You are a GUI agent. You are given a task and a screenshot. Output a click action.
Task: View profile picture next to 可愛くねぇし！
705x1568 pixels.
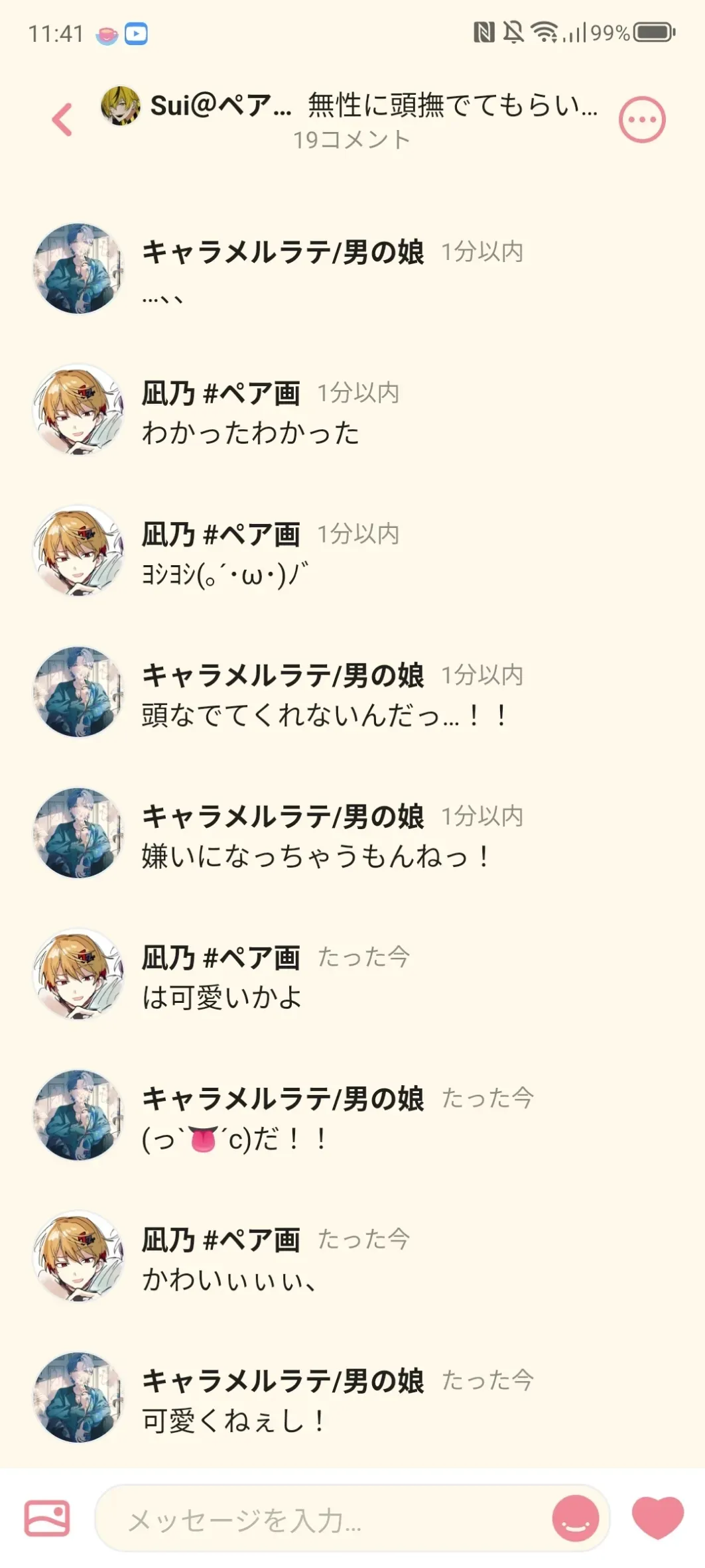click(78, 1398)
